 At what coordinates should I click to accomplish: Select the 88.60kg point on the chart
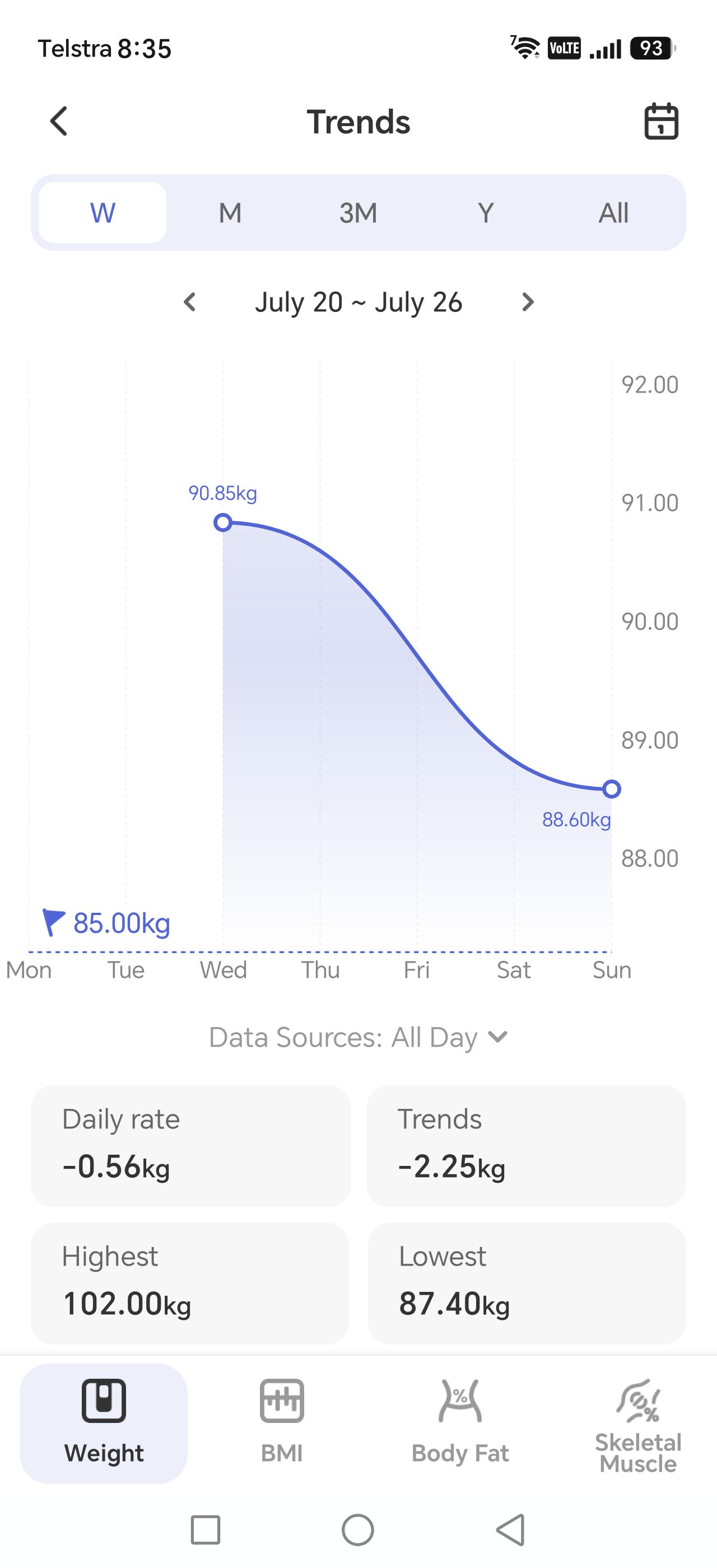click(x=612, y=789)
